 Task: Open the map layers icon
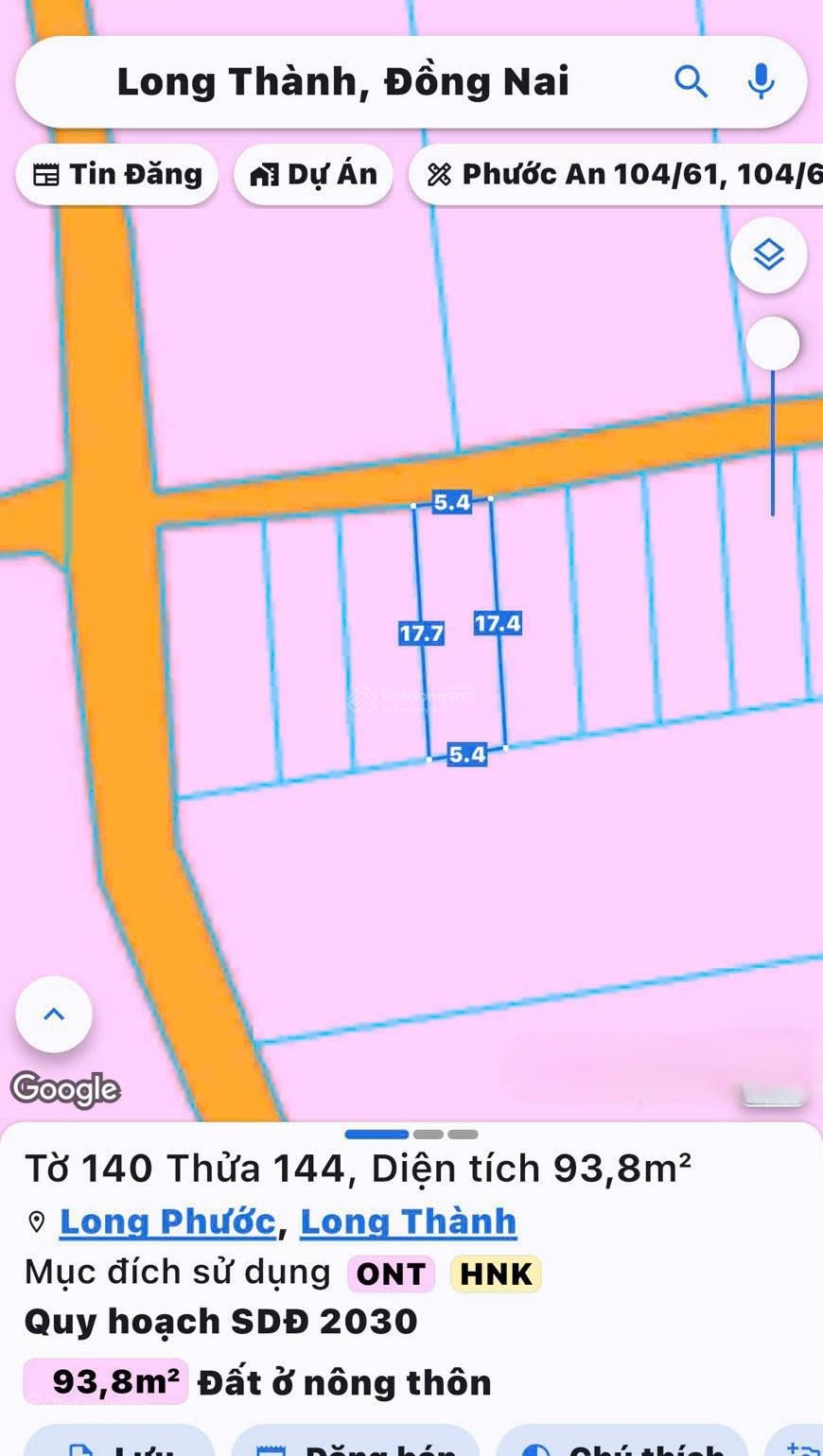(x=769, y=253)
